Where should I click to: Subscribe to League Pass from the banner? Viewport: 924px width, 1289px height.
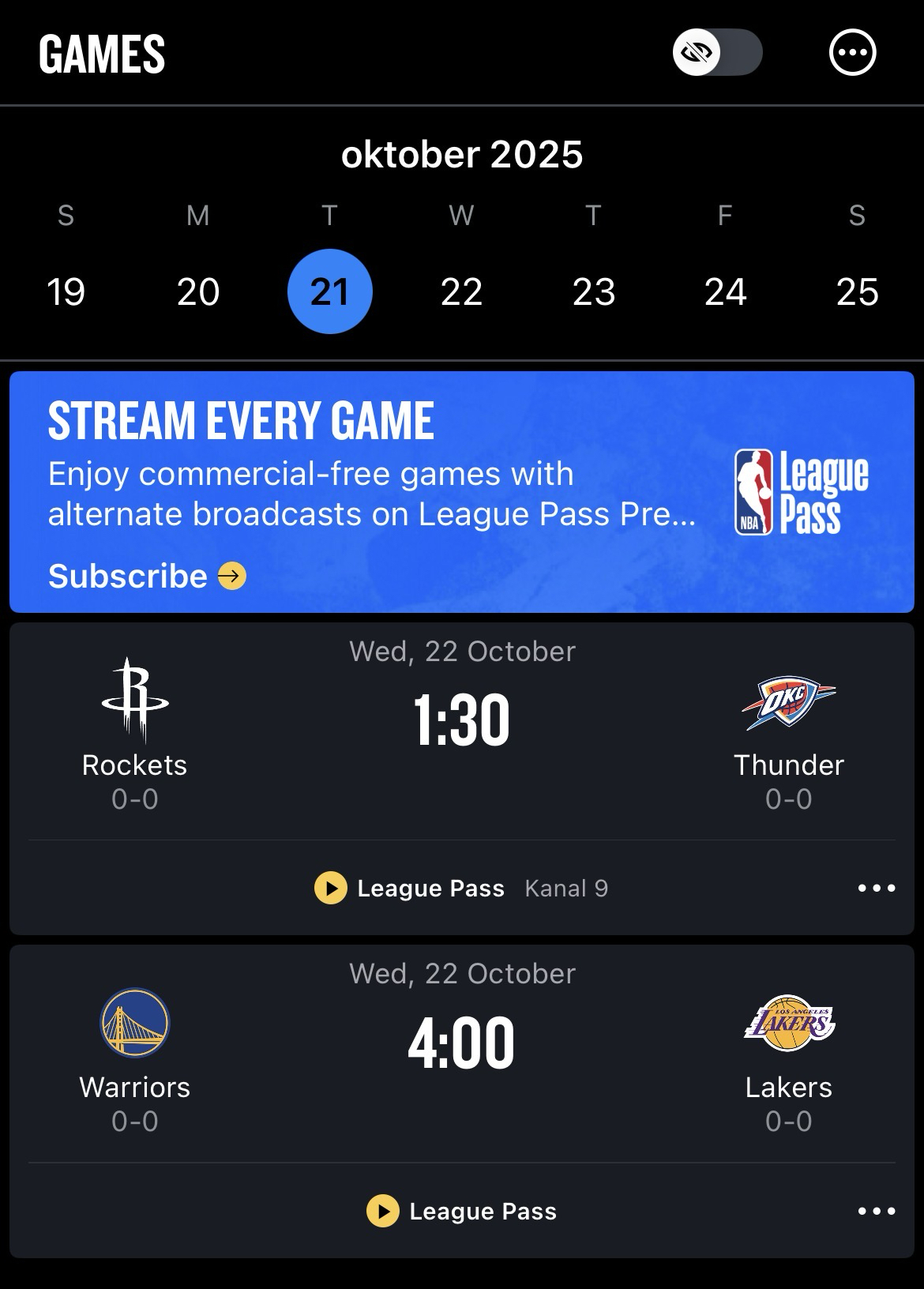click(147, 576)
